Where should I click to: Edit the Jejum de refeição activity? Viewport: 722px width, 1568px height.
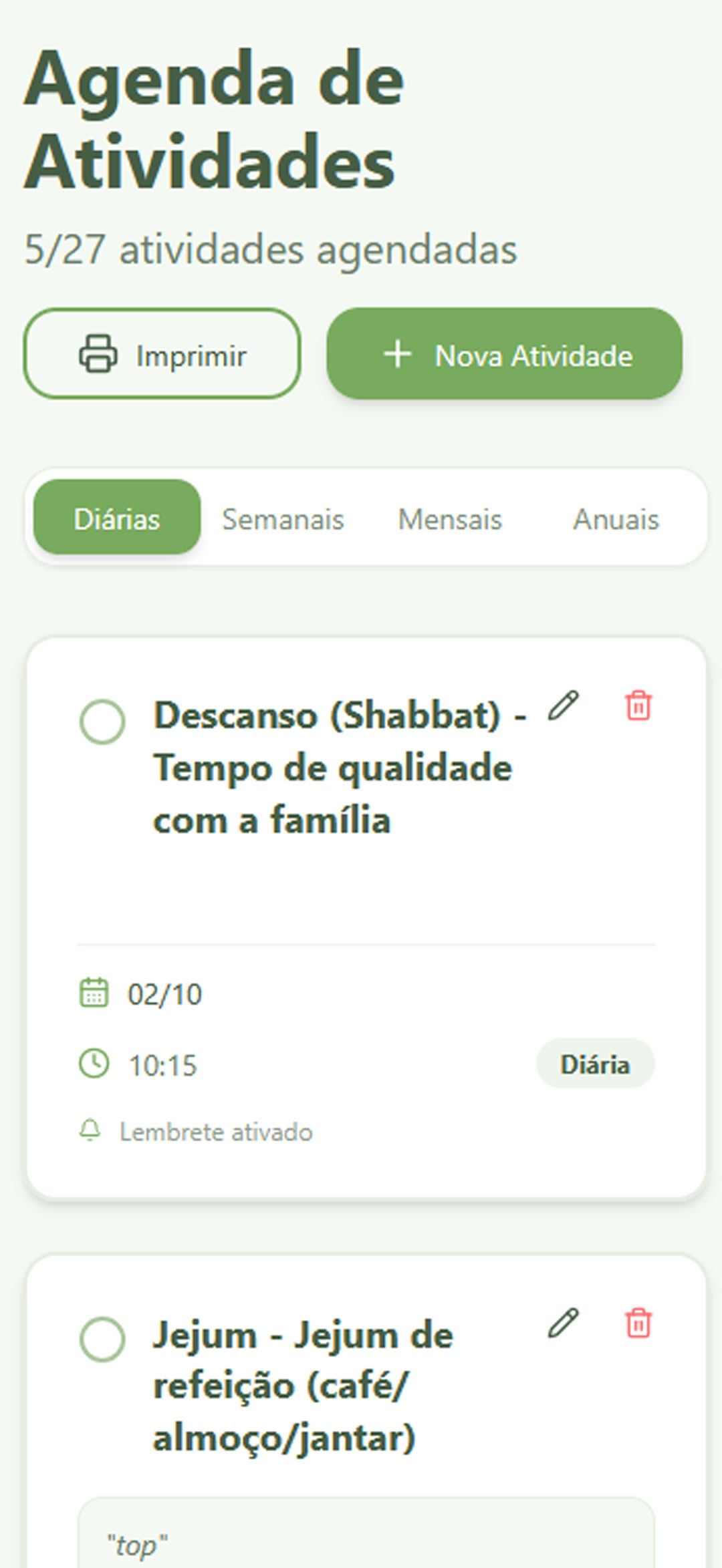coord(563,1323)
